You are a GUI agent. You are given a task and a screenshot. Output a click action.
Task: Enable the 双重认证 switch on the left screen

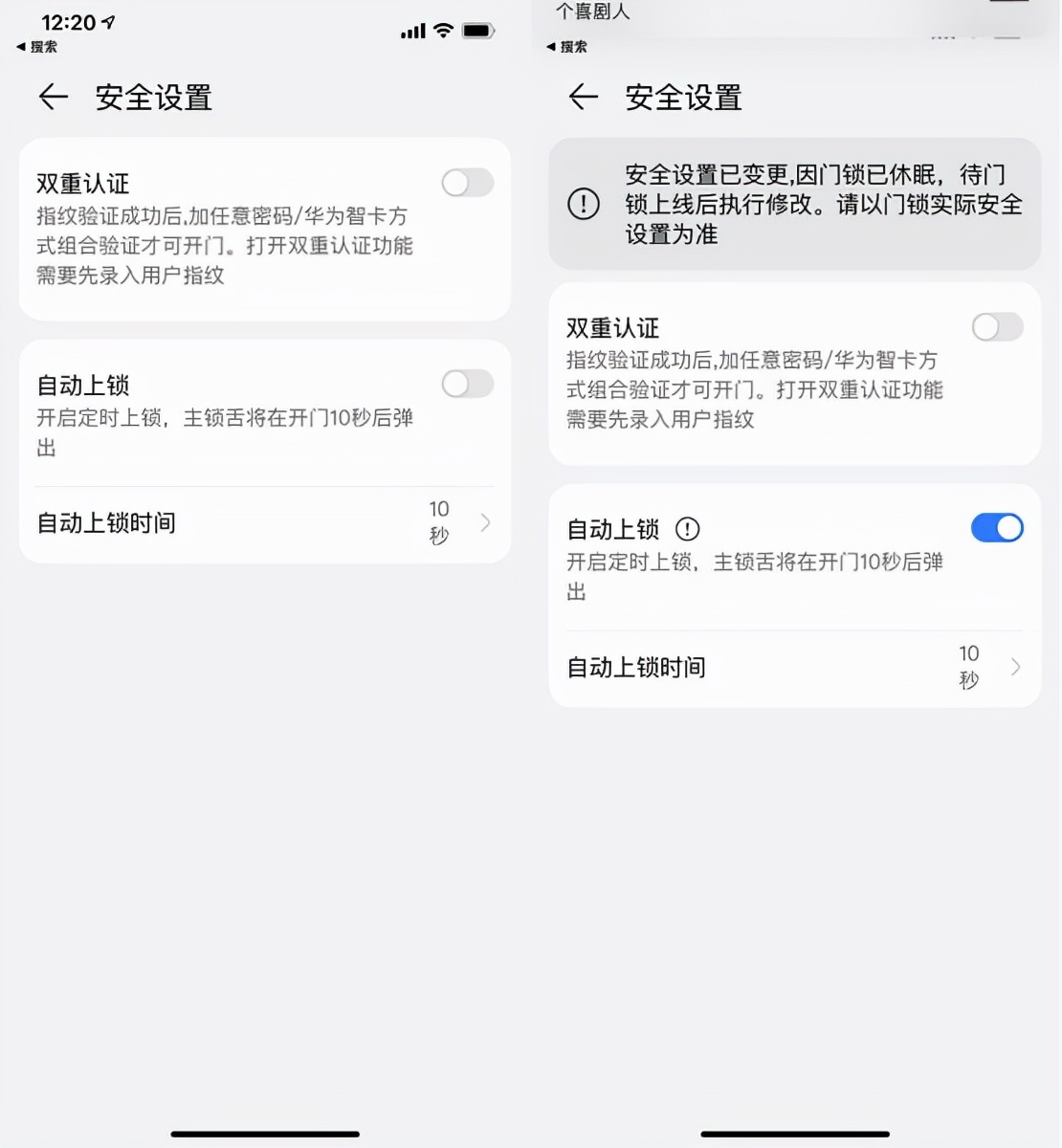click(467, 183)
